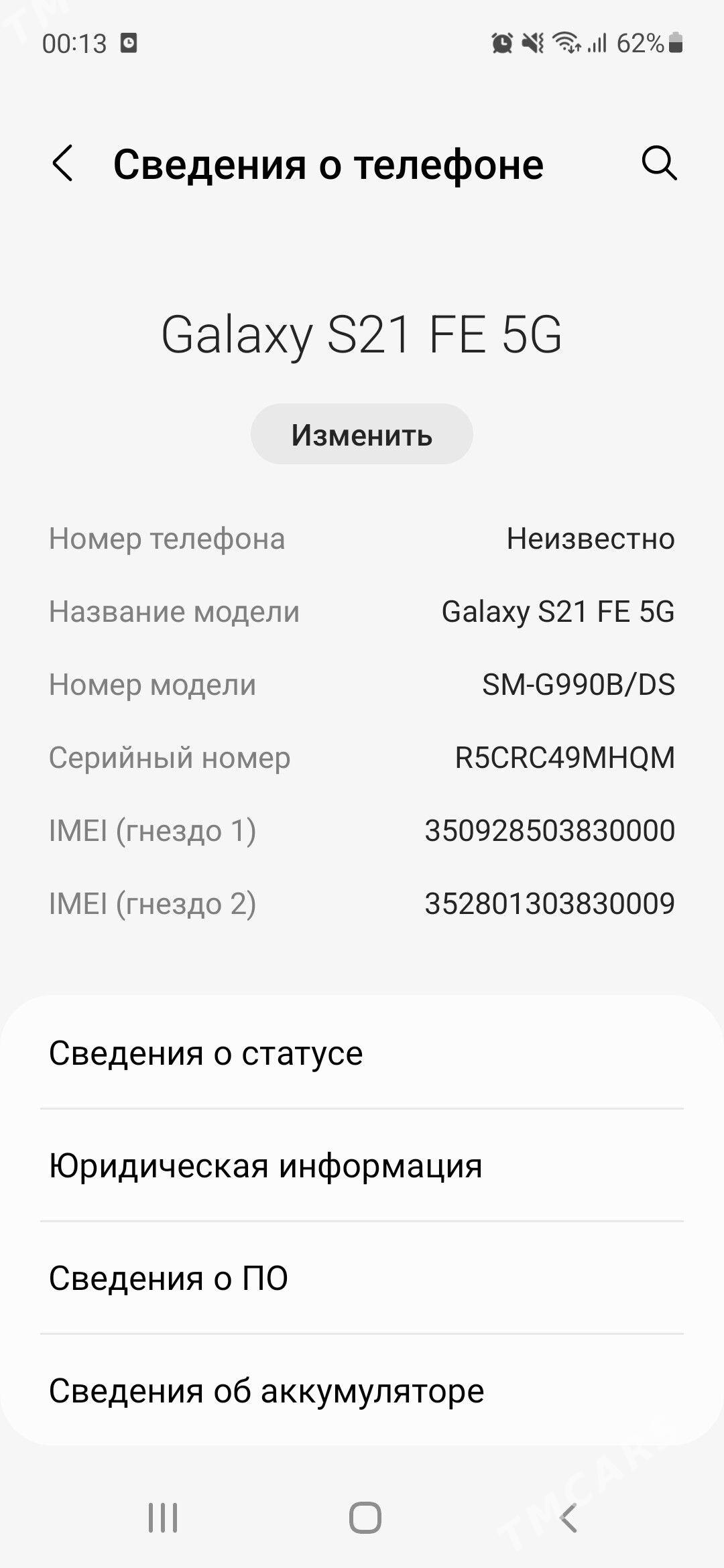Open the search magnifier icon
Screen dimensions: 724x1568
[x=659, y=164]
